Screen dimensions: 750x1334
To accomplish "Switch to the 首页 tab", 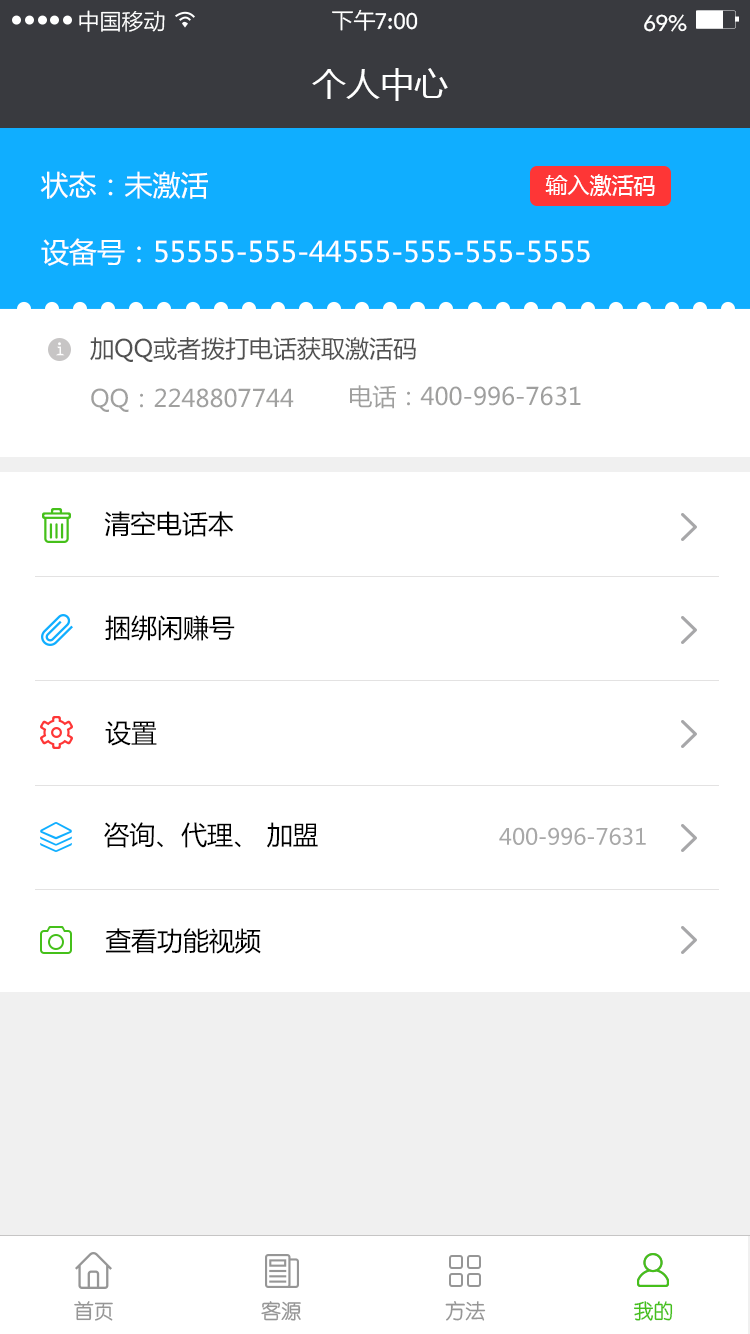I will (93, 1286).
